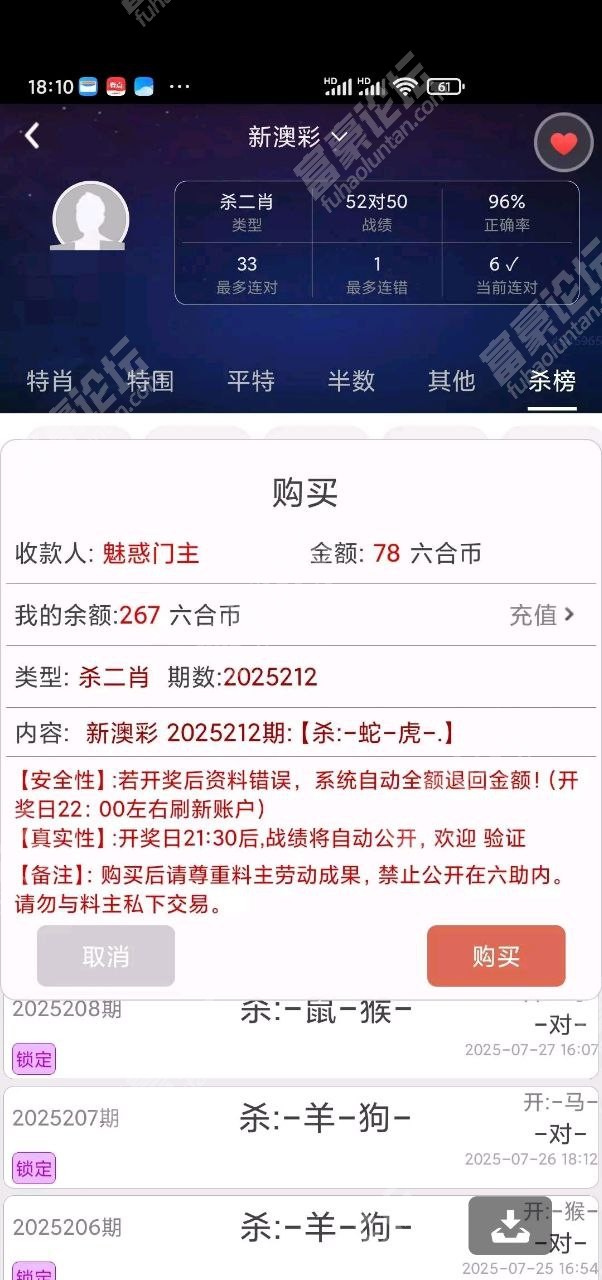Switch to the 特围 tab
Viewport: 602px width, 1280px height.
click(x=151, y=381)
